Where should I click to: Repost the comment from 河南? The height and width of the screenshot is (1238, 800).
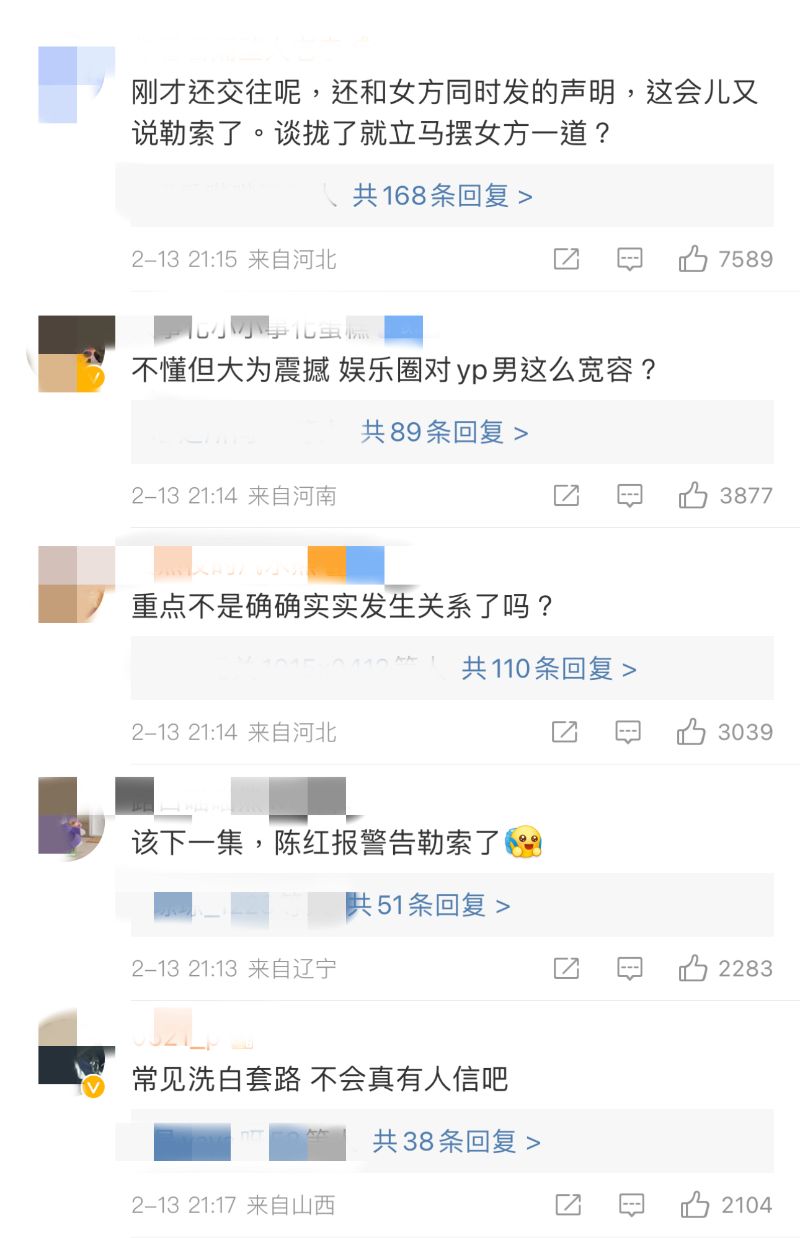(566, 496)
